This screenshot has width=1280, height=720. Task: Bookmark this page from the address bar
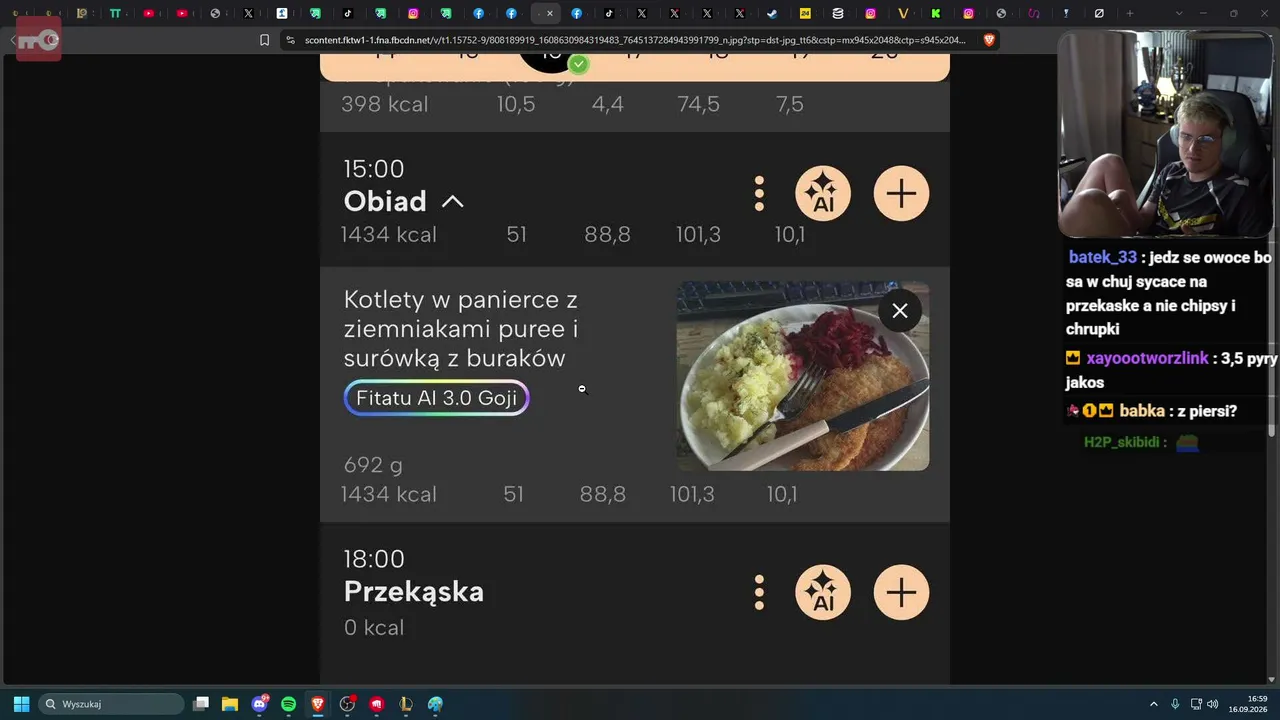(264, 40)
